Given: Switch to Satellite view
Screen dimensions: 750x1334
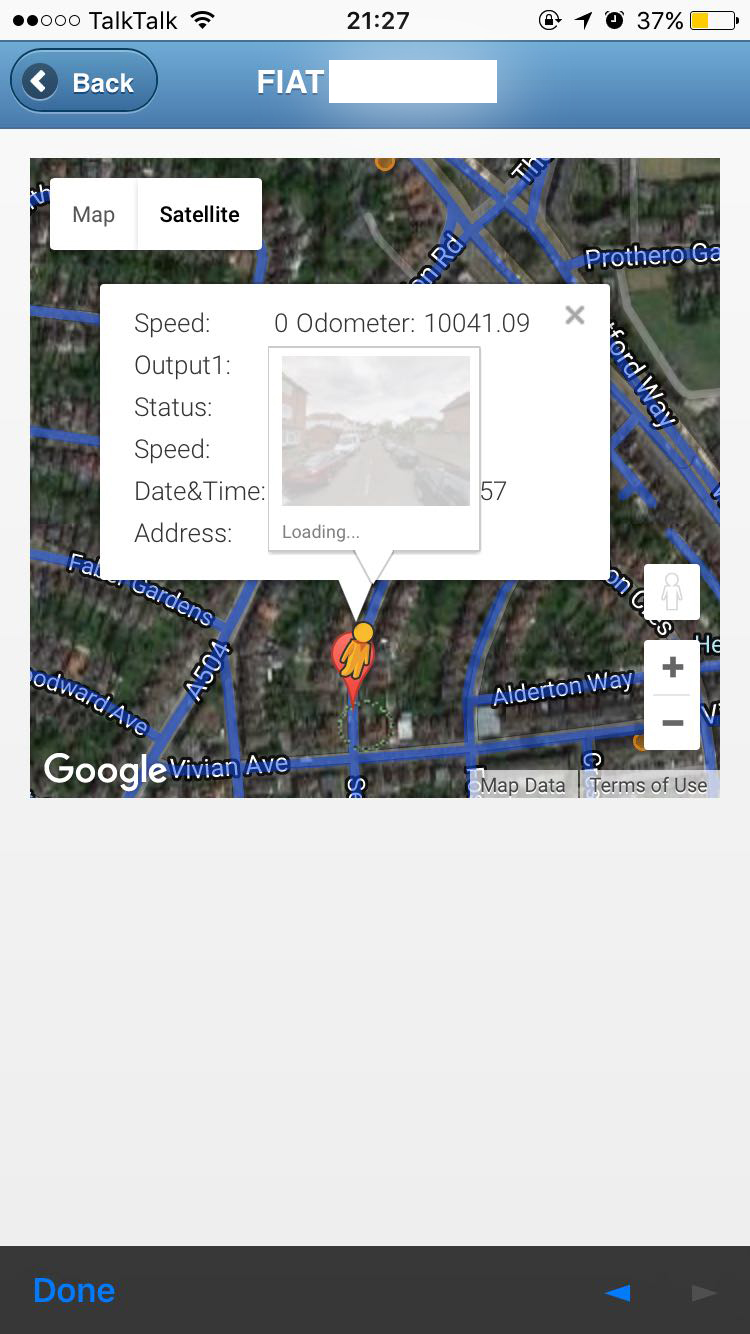Looking at the screenshot, I should pos(200,215).
